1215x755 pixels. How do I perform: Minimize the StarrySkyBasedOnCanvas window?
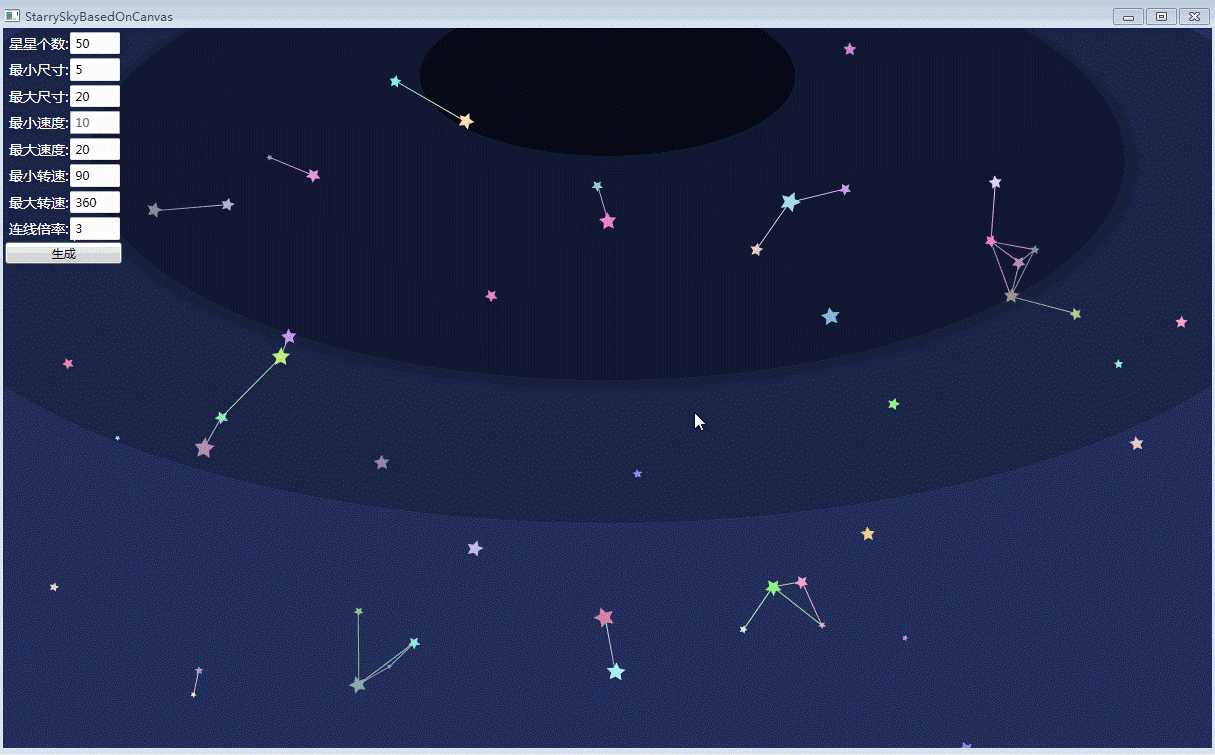(x=1128, y=16)
